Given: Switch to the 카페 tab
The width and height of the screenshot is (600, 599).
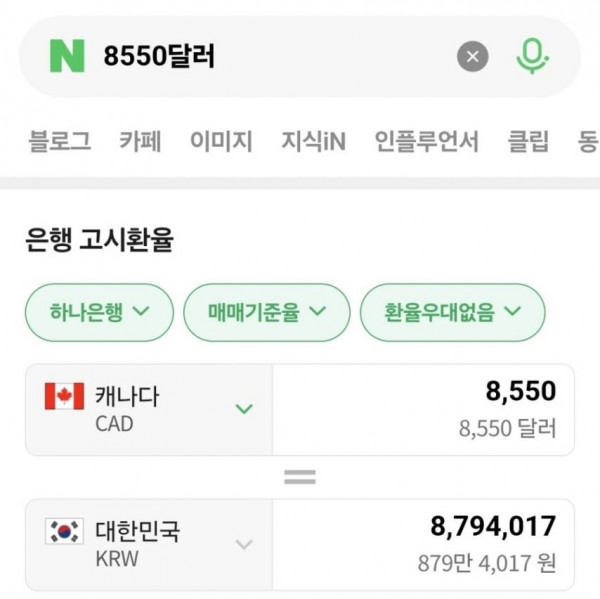Looking at the screenshot, I should [x=140, y=141].
